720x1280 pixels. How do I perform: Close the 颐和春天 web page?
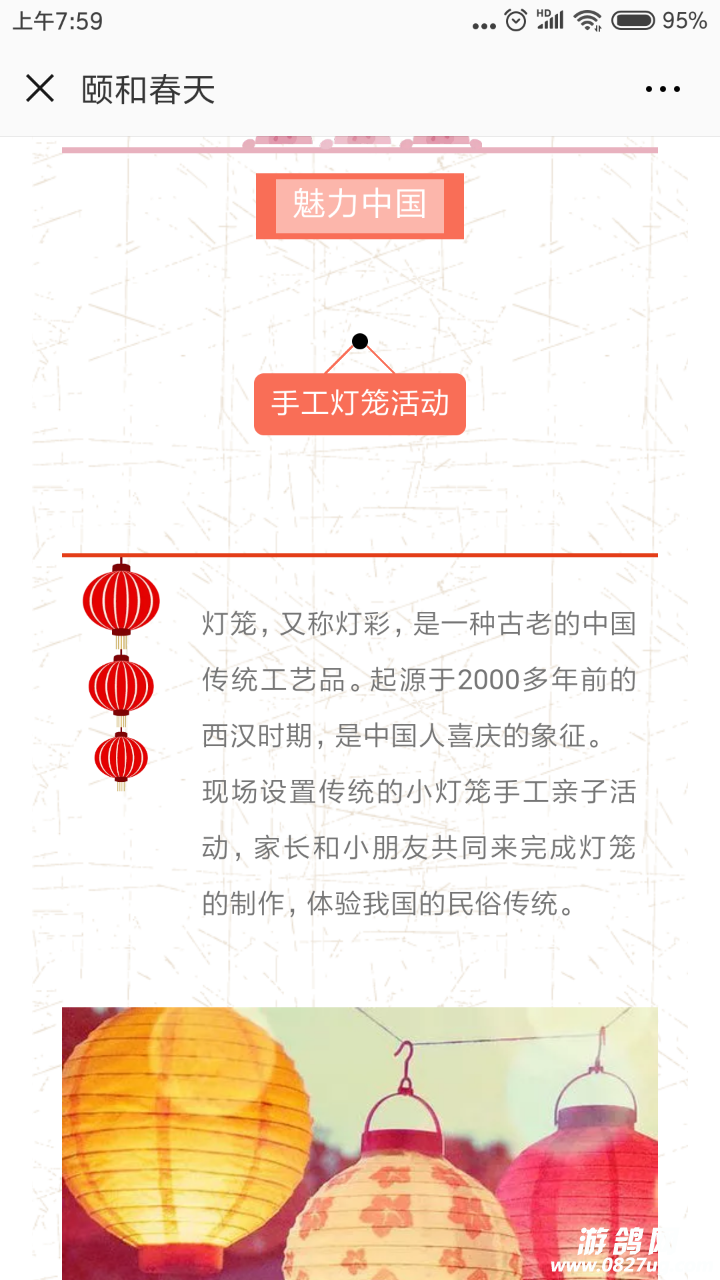point(40,89)
